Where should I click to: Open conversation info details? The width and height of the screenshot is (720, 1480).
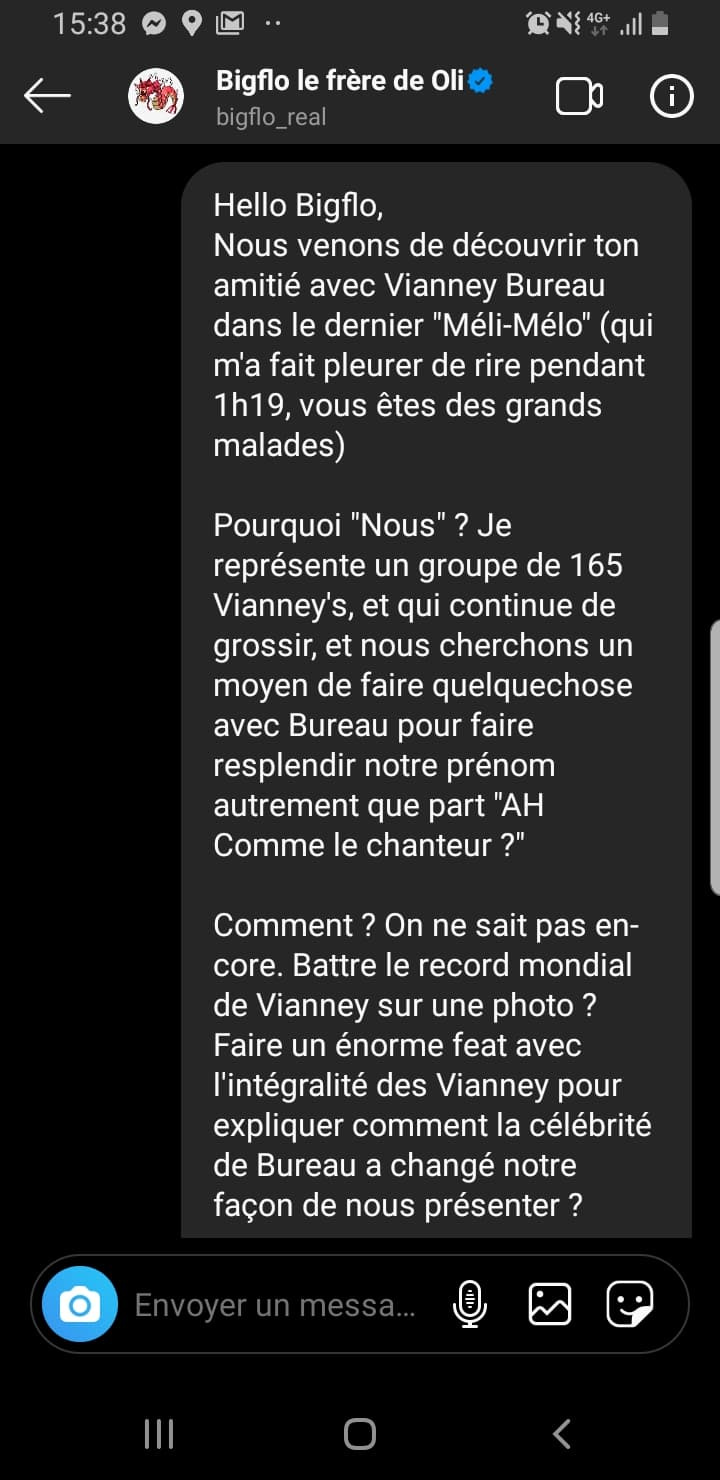click(x=671, y=97)
